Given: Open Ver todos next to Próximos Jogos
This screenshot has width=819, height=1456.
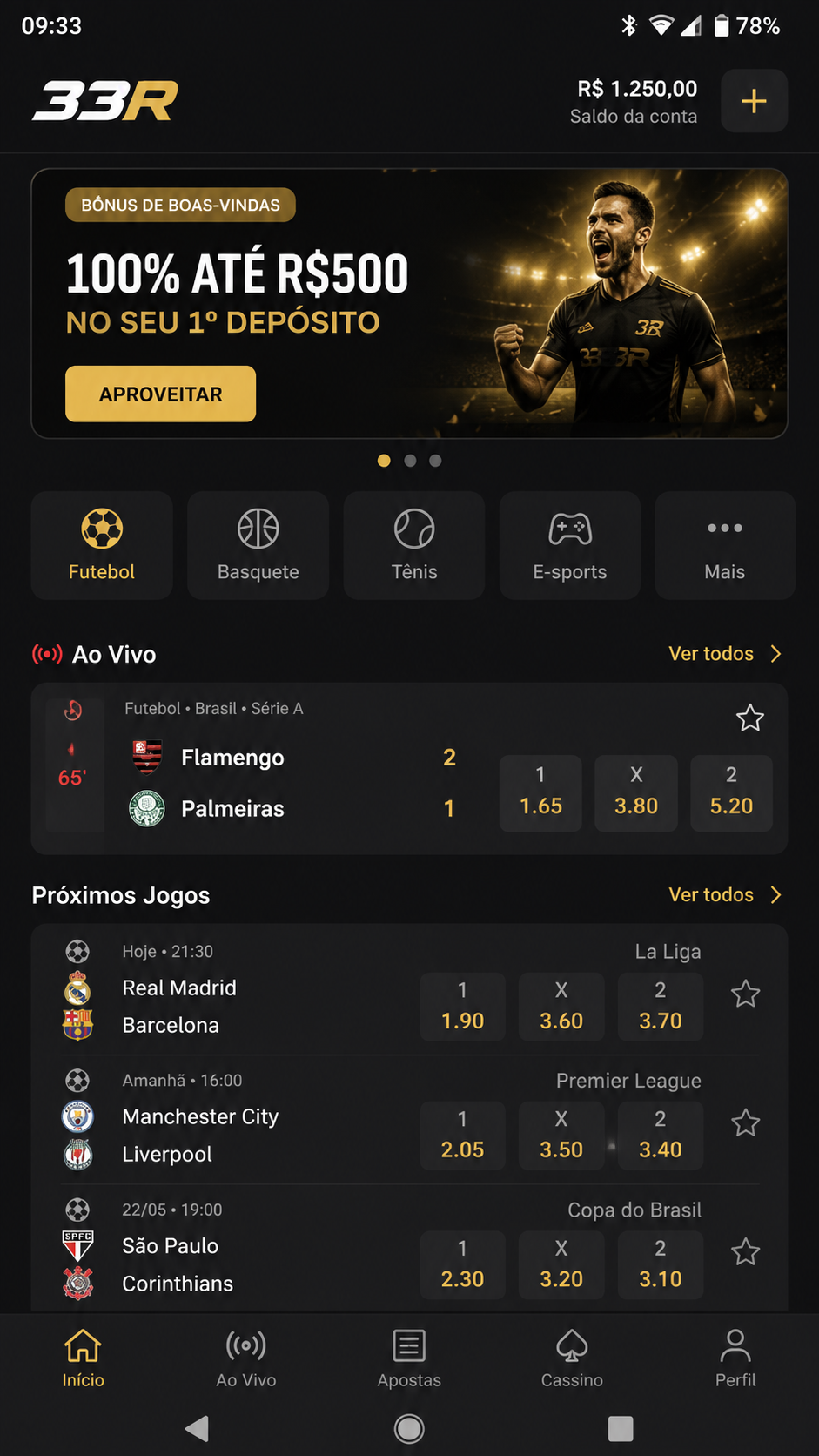Looking at the screenshot, I should click(x=725, y=895).
